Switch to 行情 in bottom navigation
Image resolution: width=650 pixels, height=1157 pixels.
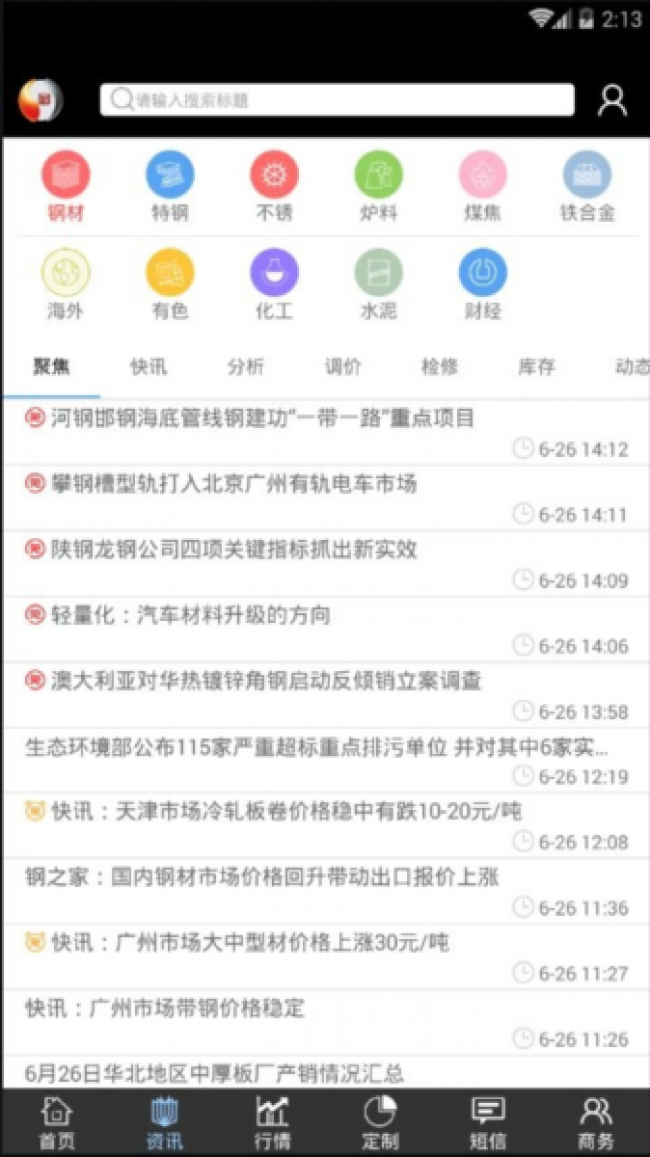(272, 1122)
